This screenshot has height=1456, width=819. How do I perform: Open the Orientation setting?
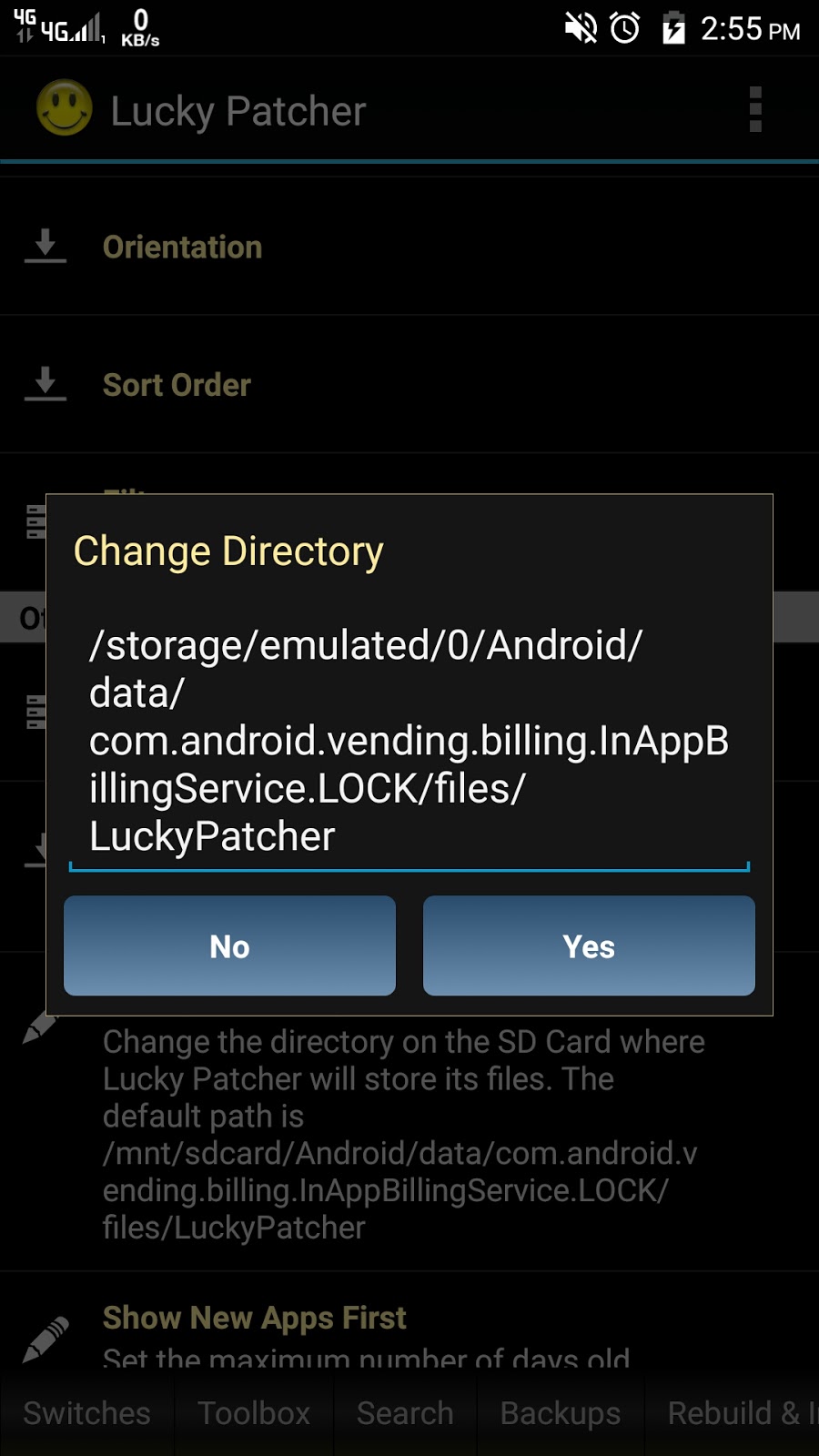tap(409, 247)
